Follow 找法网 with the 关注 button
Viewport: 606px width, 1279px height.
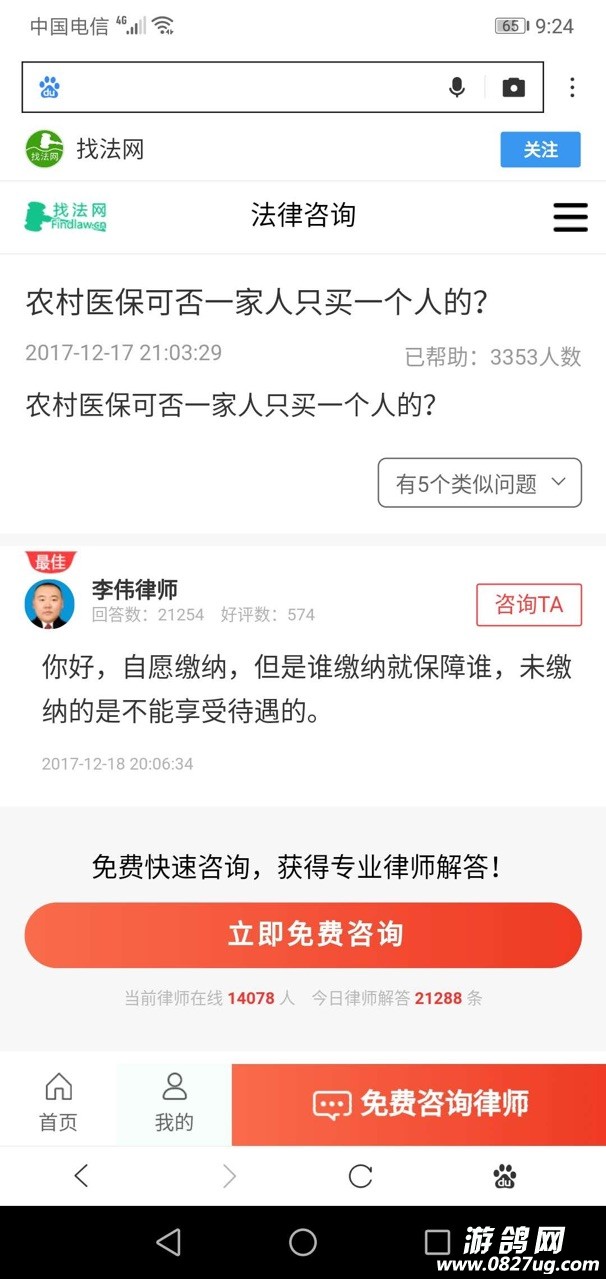click(x=540, y=149)
